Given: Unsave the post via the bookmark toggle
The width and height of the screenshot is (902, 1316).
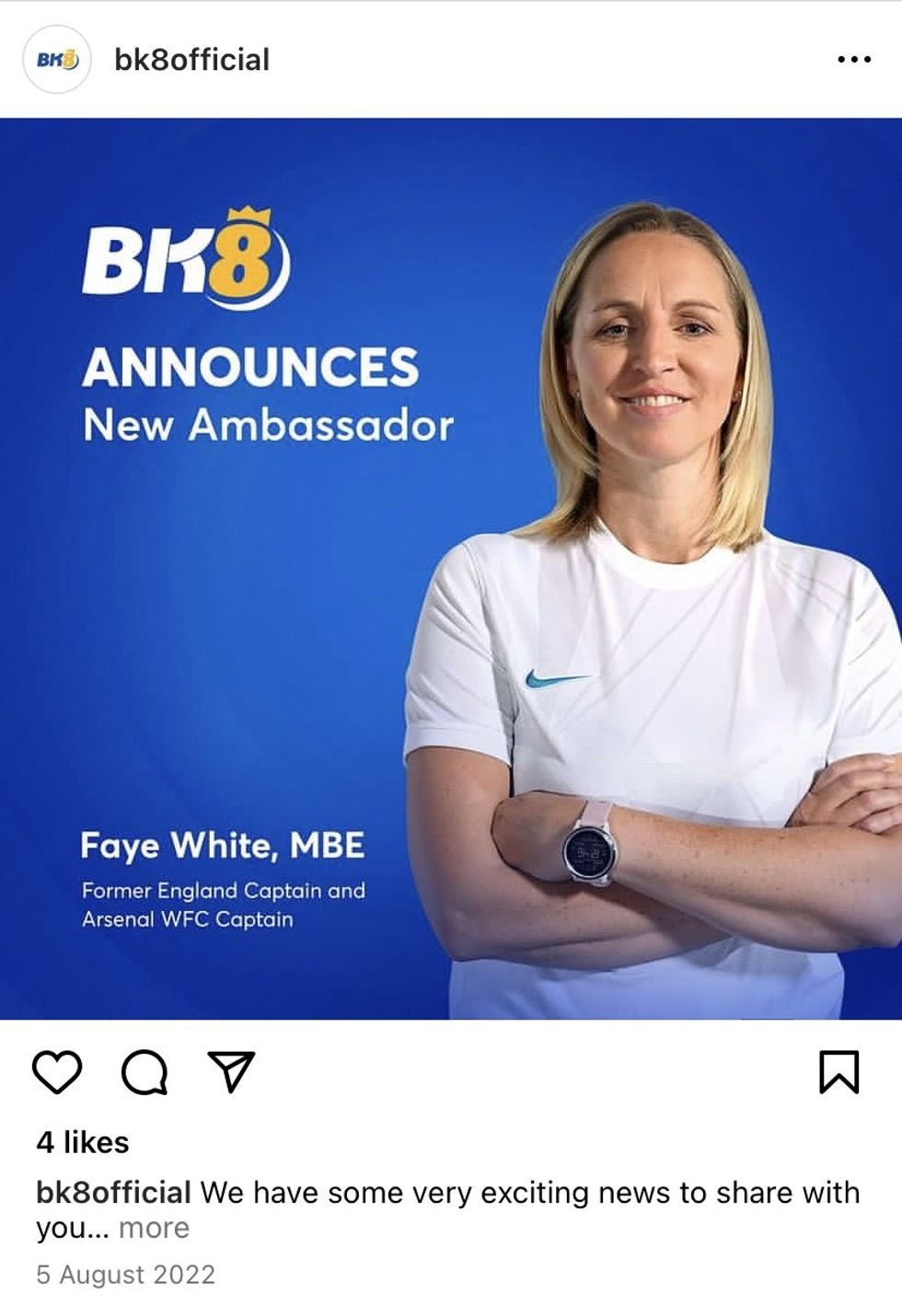Looking at the screenshot, I should point(839,1072).
